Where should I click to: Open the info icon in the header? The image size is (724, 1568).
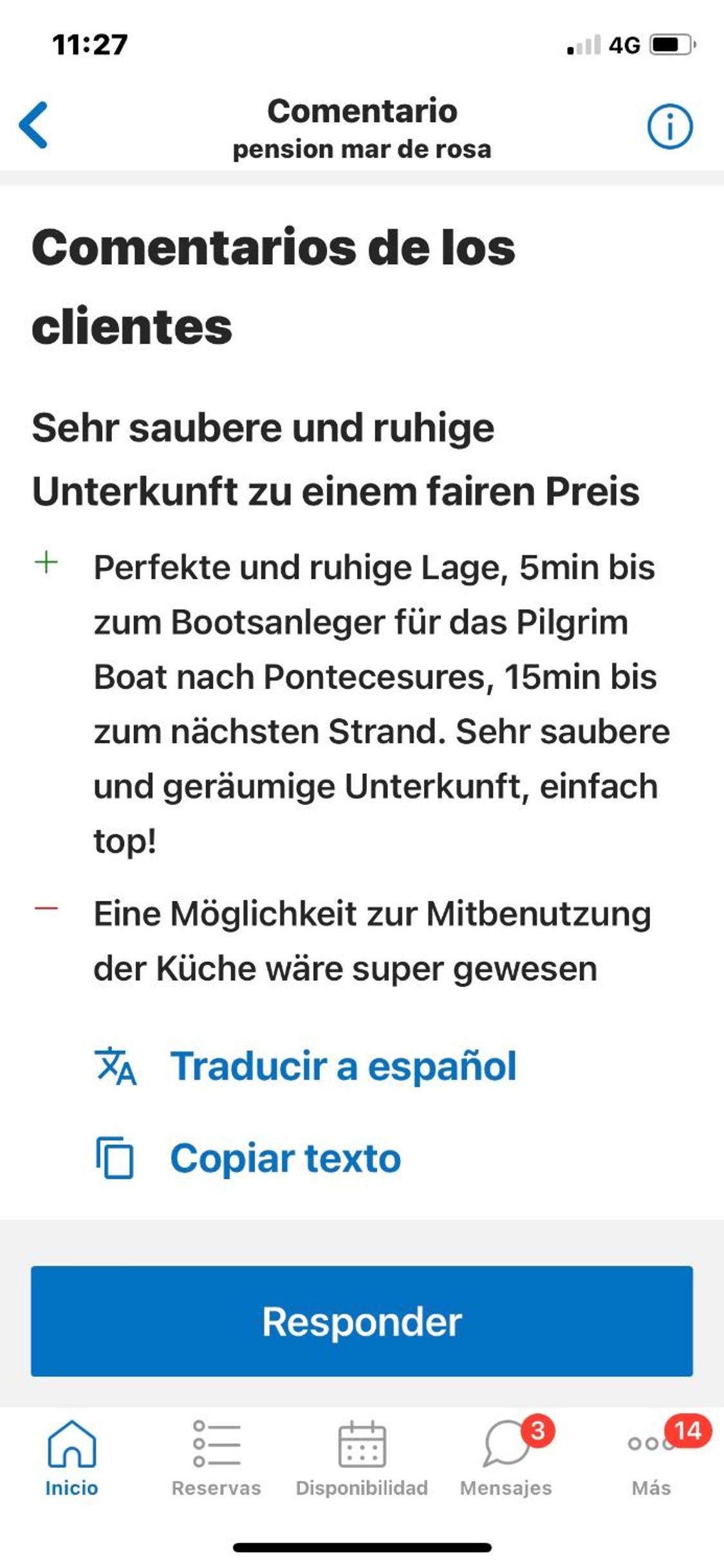coord(669,126)
